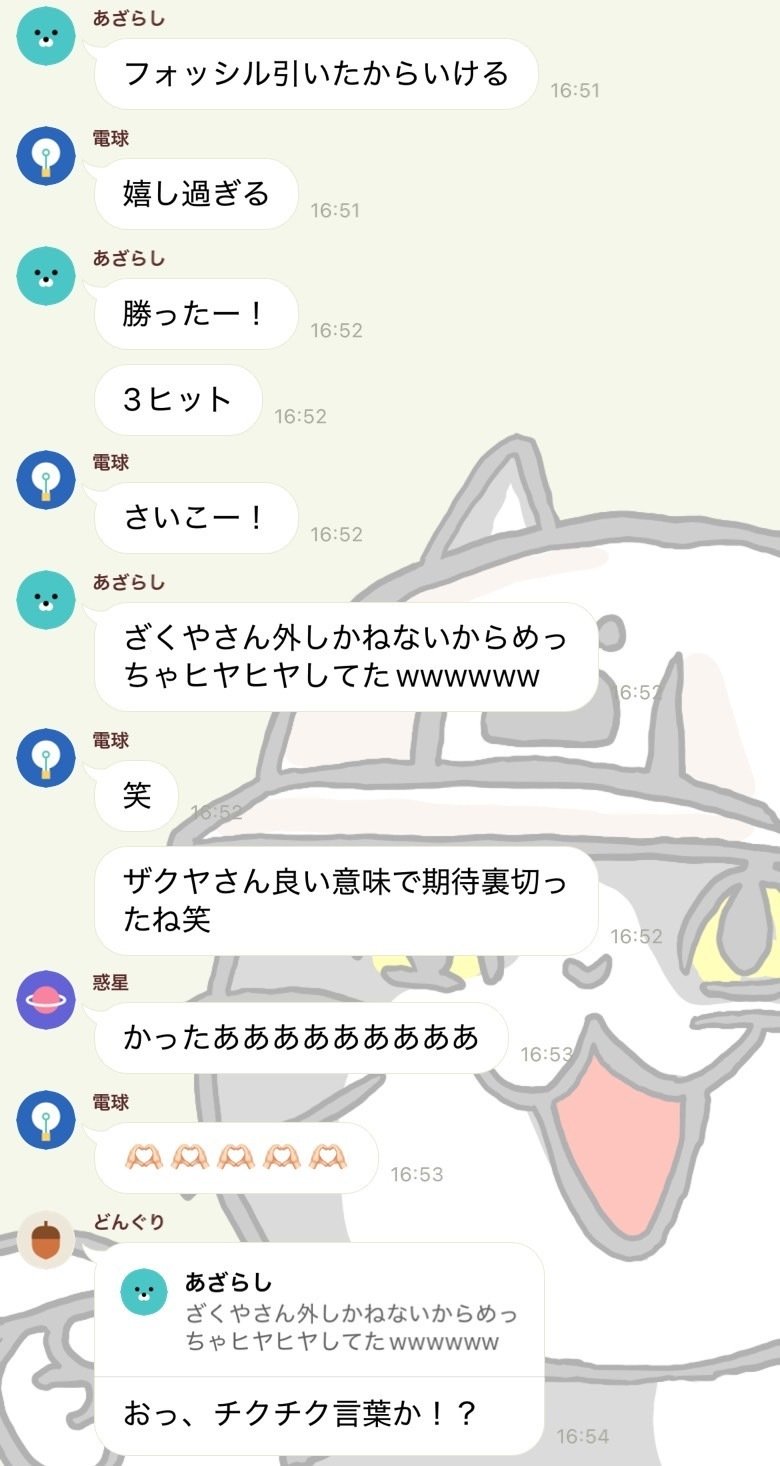This screenshot has height=1466, width=780.
Task: View 電球's profile next to さいこー！
Action: [46, 480]
